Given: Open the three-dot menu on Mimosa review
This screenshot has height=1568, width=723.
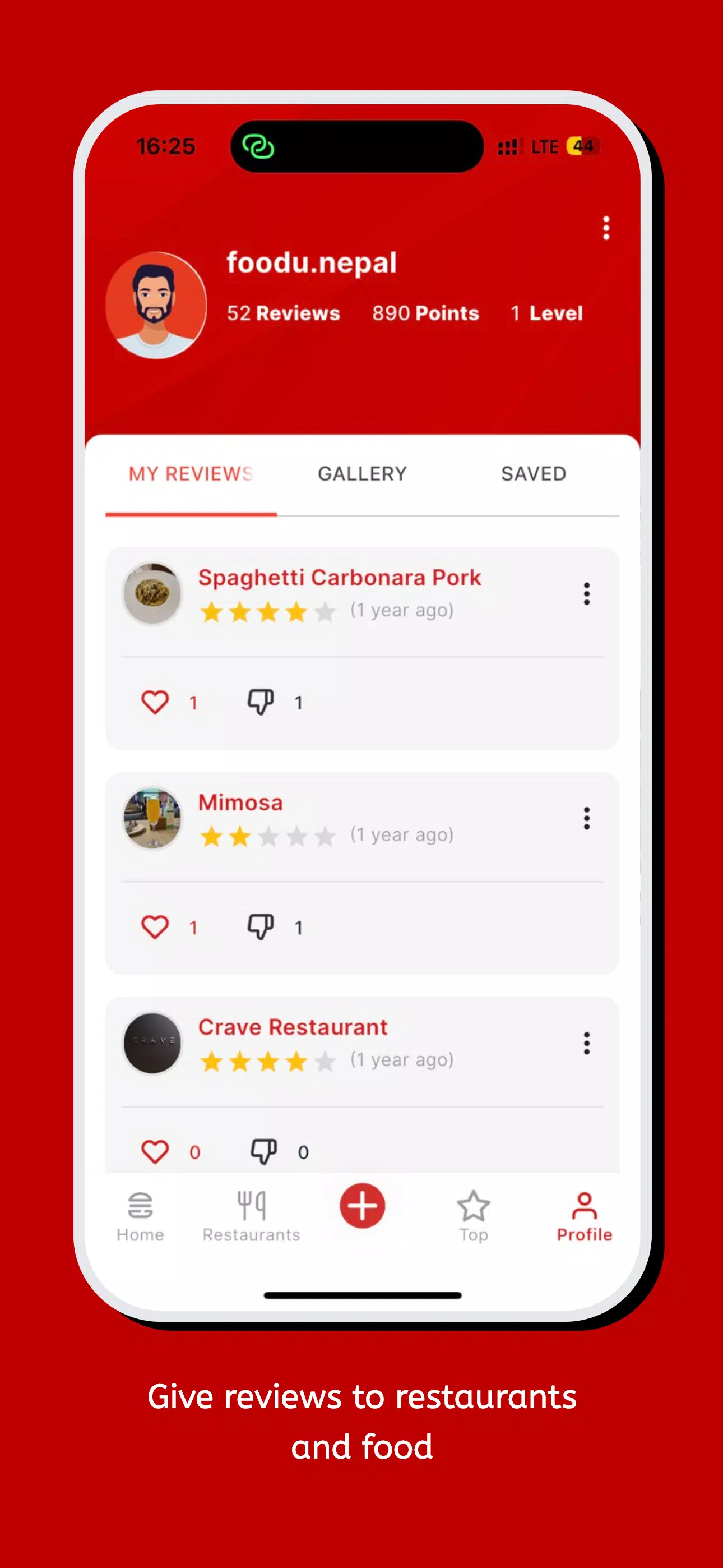Looking at the screenshot, I should pos(586,820).
